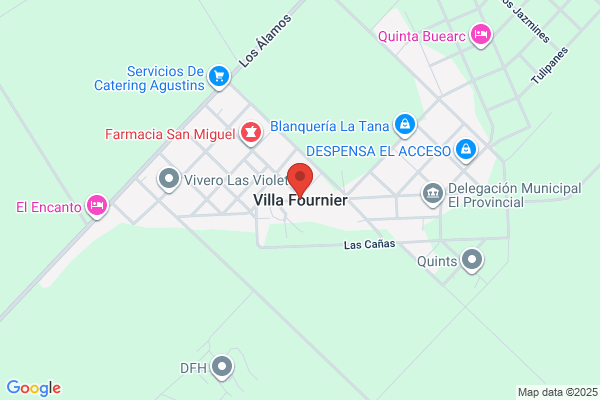This screenshot has height=400, width=600.
Task: Open the Vivero Las Violetas place marker
Action: (x=169, y=180)
